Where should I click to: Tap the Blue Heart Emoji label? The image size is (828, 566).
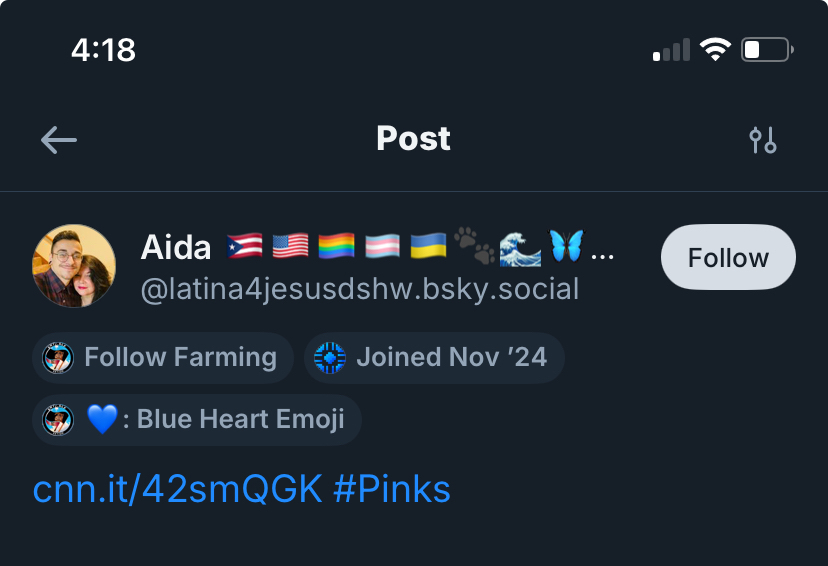click(x=197, y=419)
